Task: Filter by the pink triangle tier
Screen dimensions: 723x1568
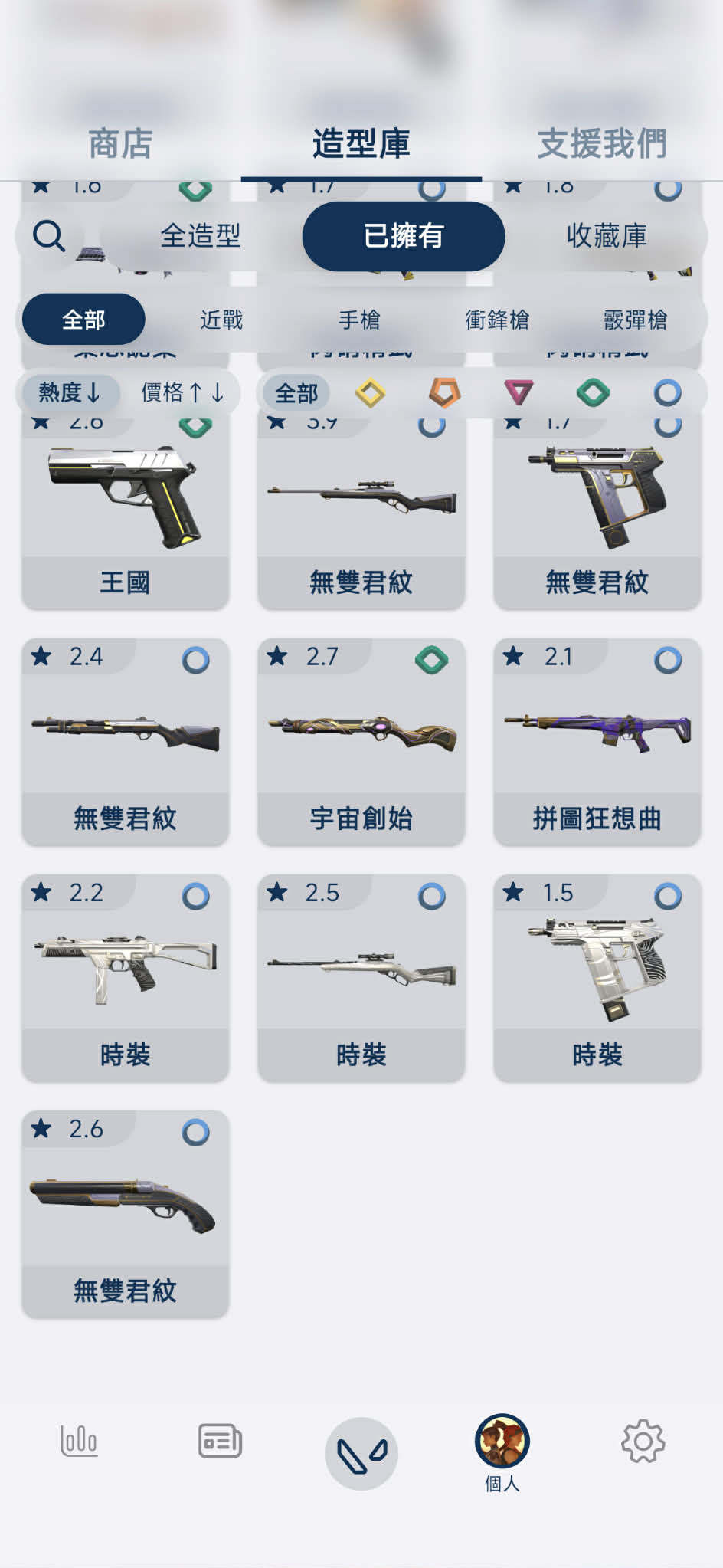Action: tap(519, 393)
